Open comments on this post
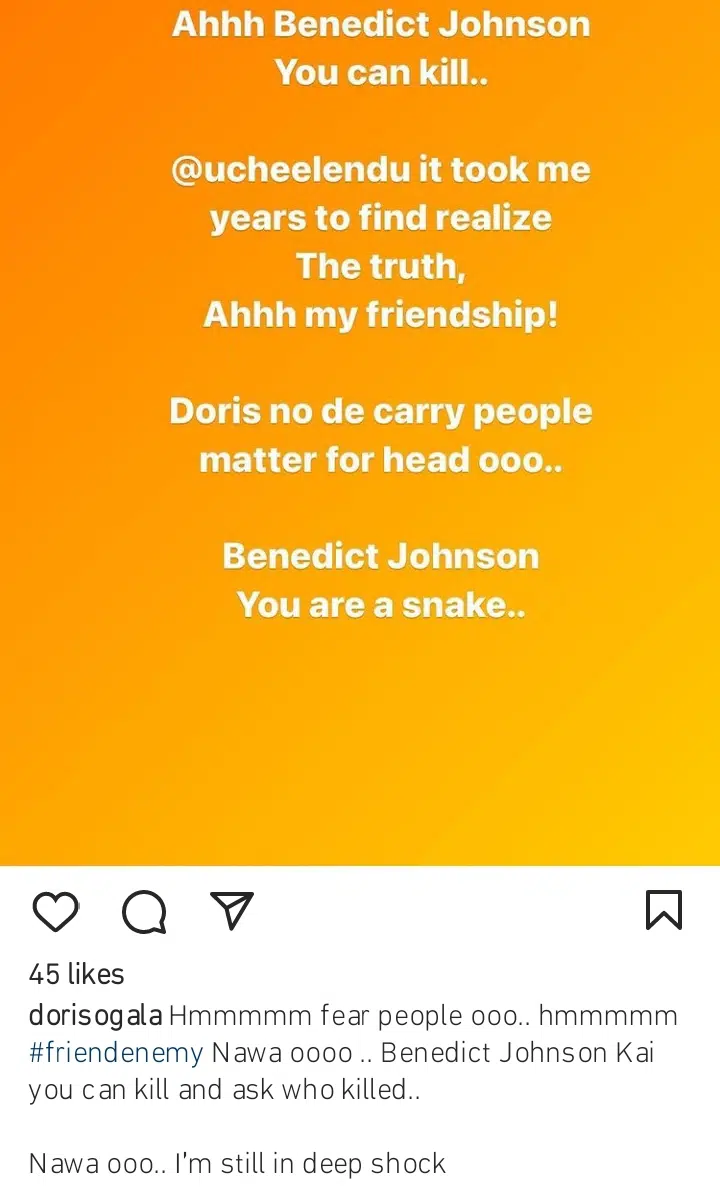Screen dimensions: 720x1187 (144, 912)
